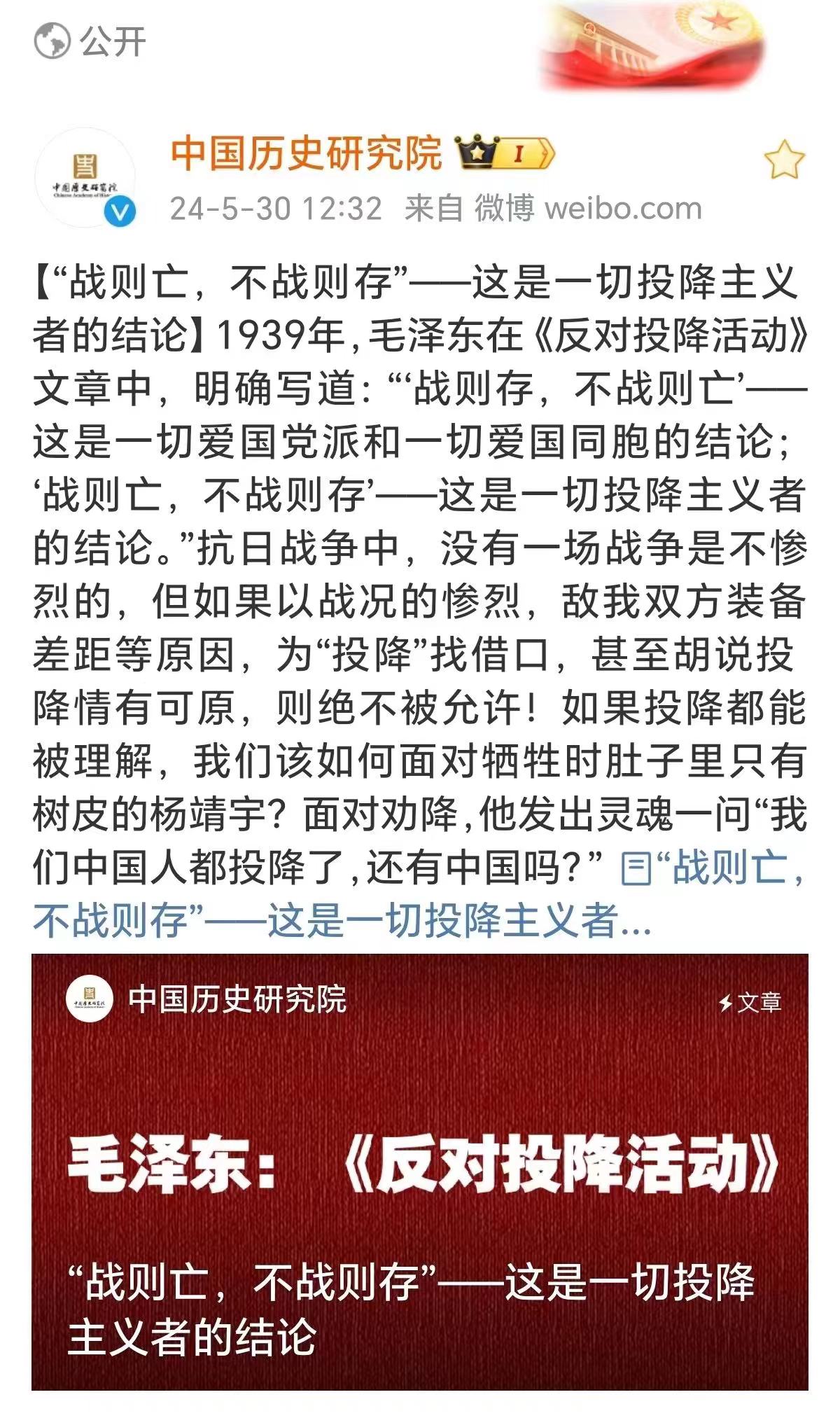The height and width of the screenshot is (1425, 840).
Task: Open 中国历史研究院 profile avatar
Action: [x=85, y=178]
